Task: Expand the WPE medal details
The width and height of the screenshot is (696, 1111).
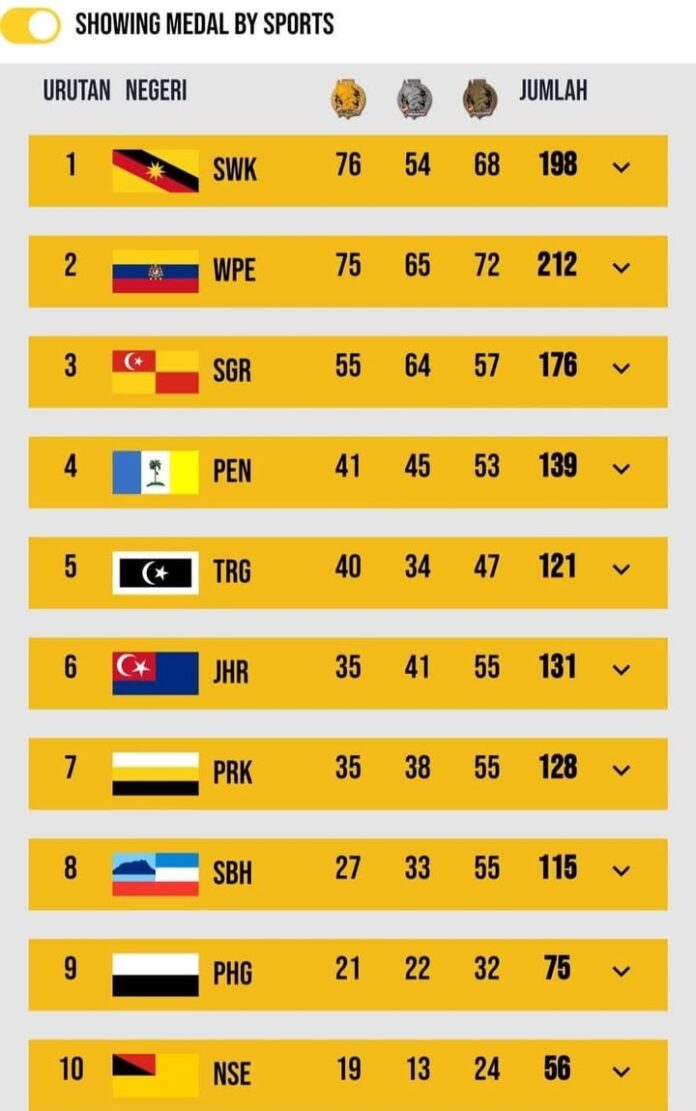Action: pos(620,268)
